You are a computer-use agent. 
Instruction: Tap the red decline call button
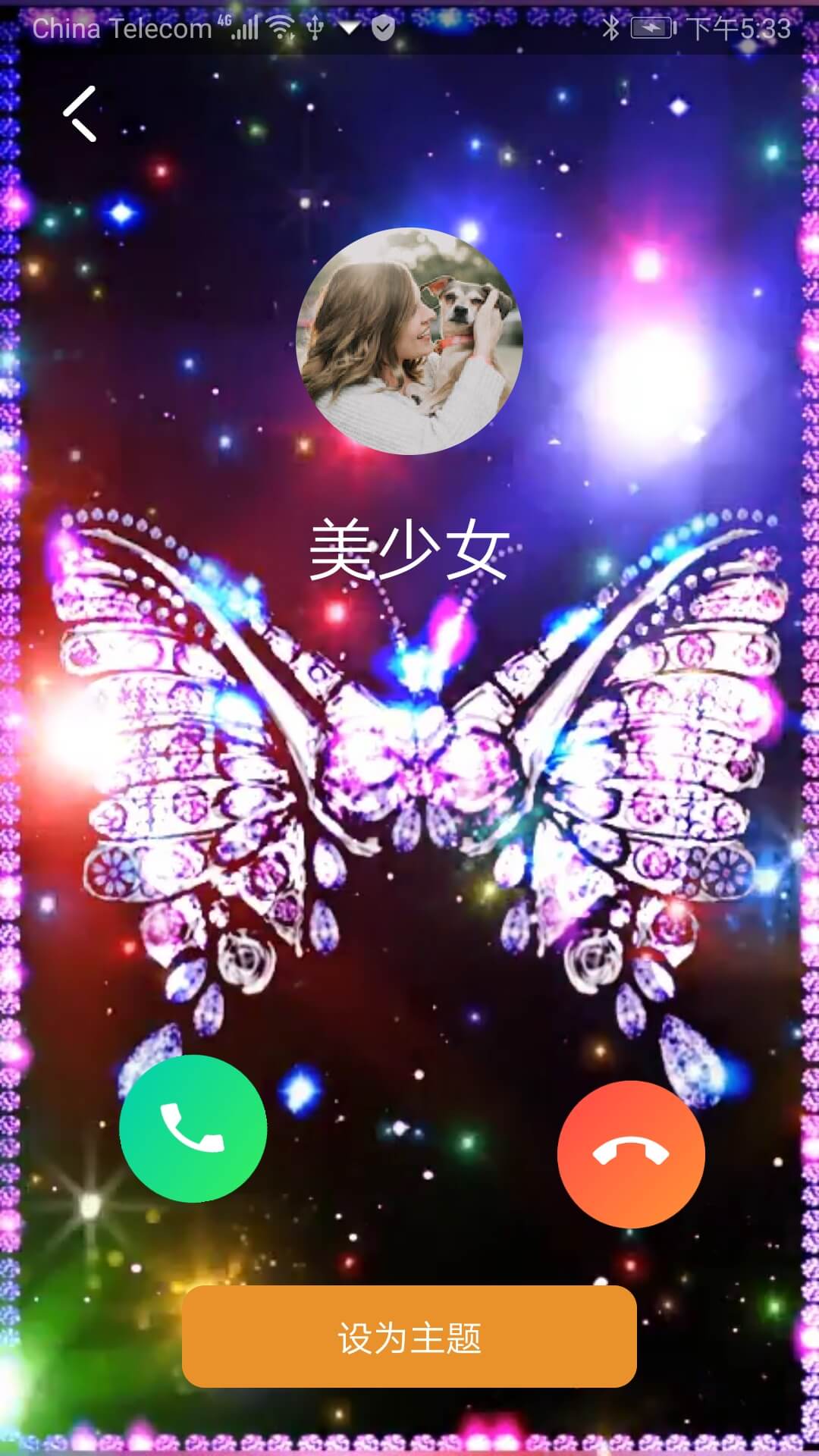pos(631,1153)
